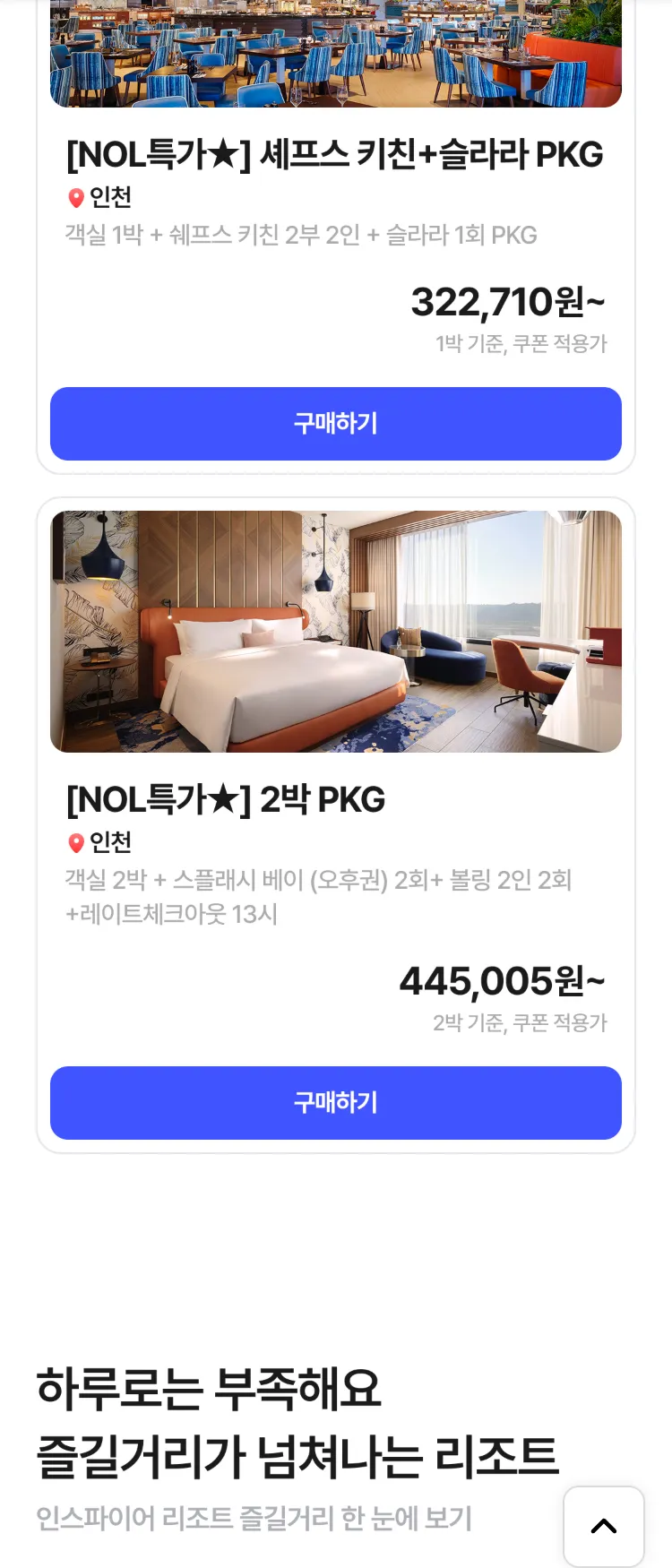The image size is (672, 1568).
Task: Open the 셰프스 키친+슬라라 PKG restaurant photo card
Action: click(x=335, y=54)
